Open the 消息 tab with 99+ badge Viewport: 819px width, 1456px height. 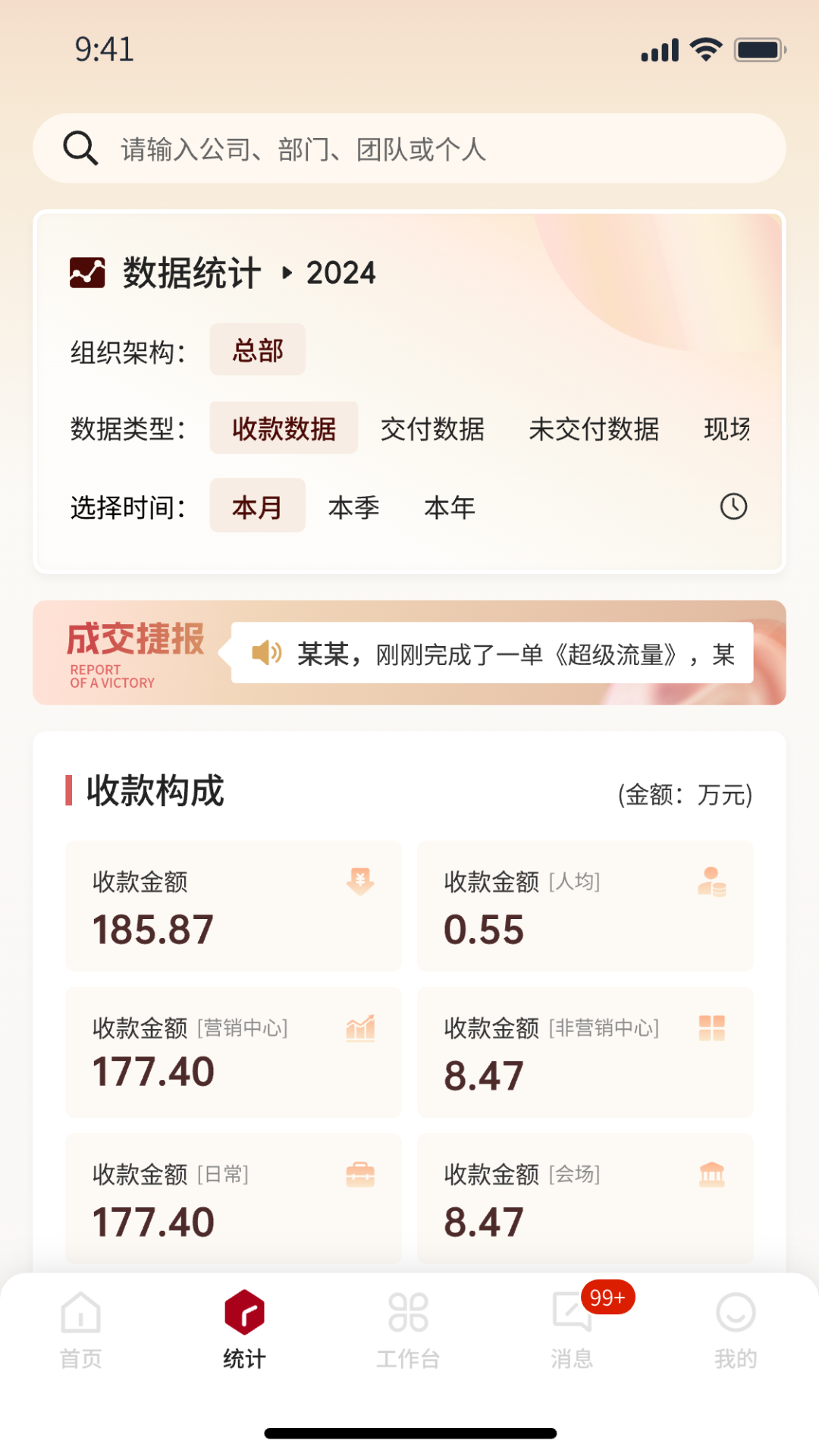point(573,1331)
